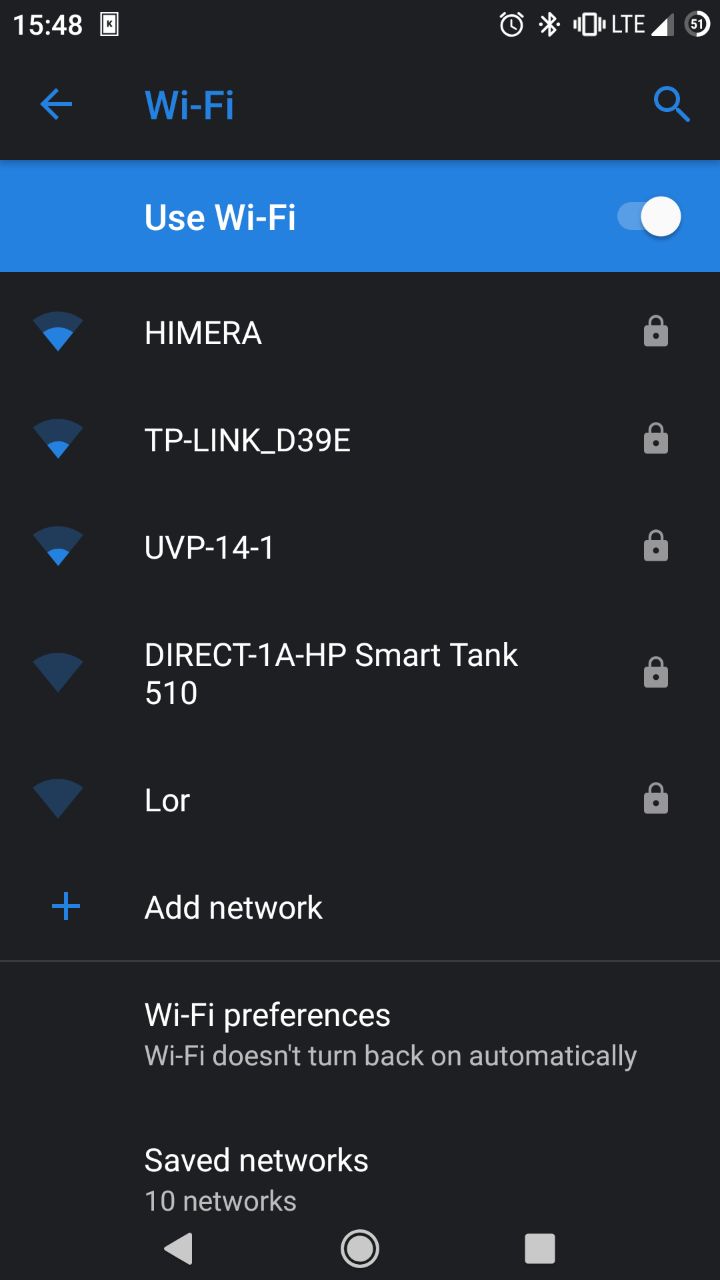The image size is (720, 1280).
Task: Go back using the top-left arrow
Action: (x=56, y=104)
